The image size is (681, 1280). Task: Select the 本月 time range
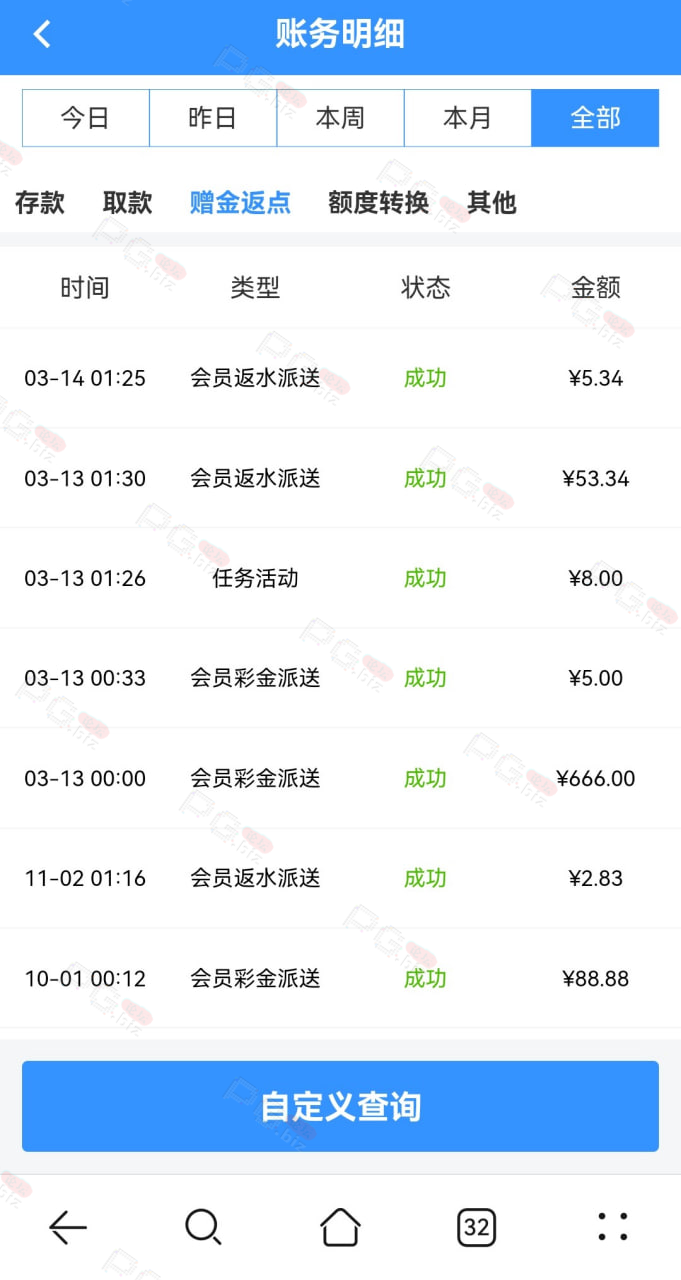467,118
